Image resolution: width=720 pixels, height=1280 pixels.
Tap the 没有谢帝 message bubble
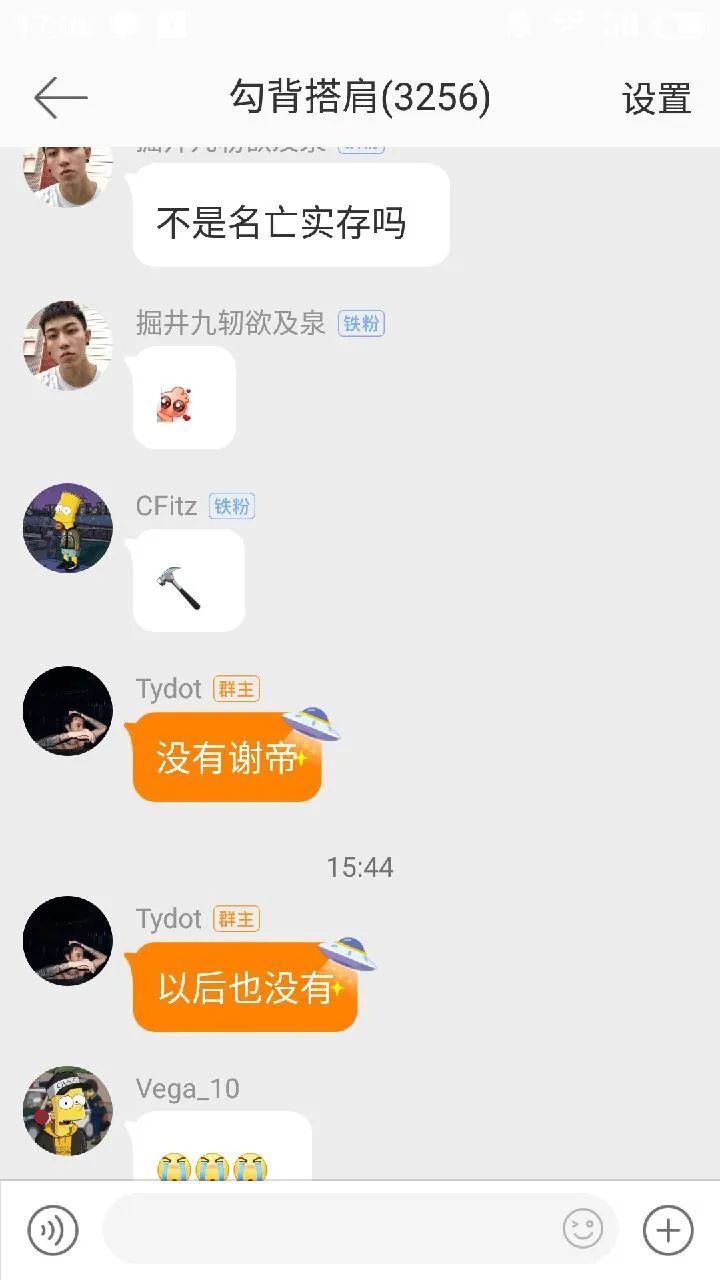(x=225, y=758)
